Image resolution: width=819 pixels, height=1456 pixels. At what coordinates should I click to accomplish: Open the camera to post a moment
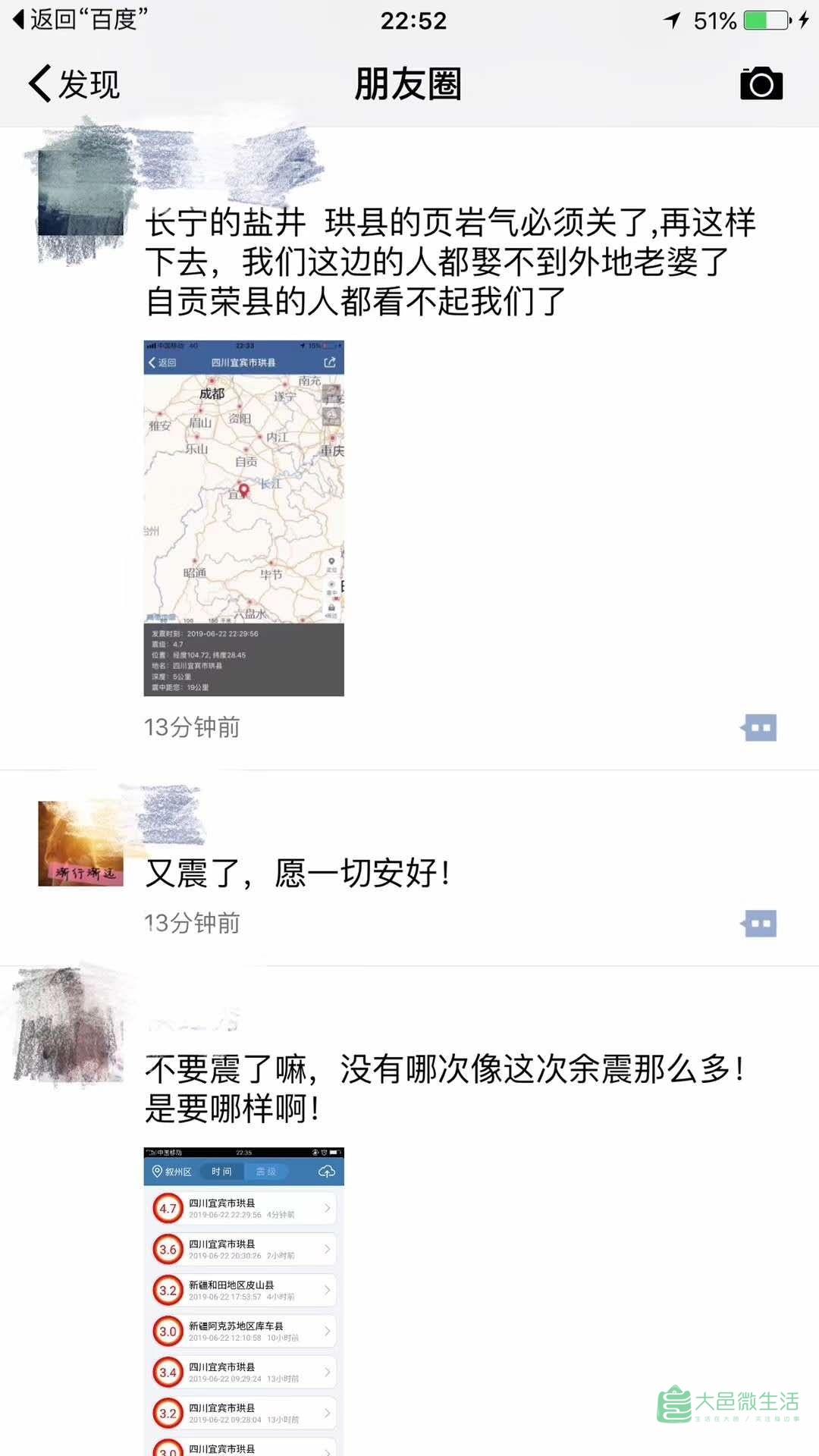tap(761, 83)
